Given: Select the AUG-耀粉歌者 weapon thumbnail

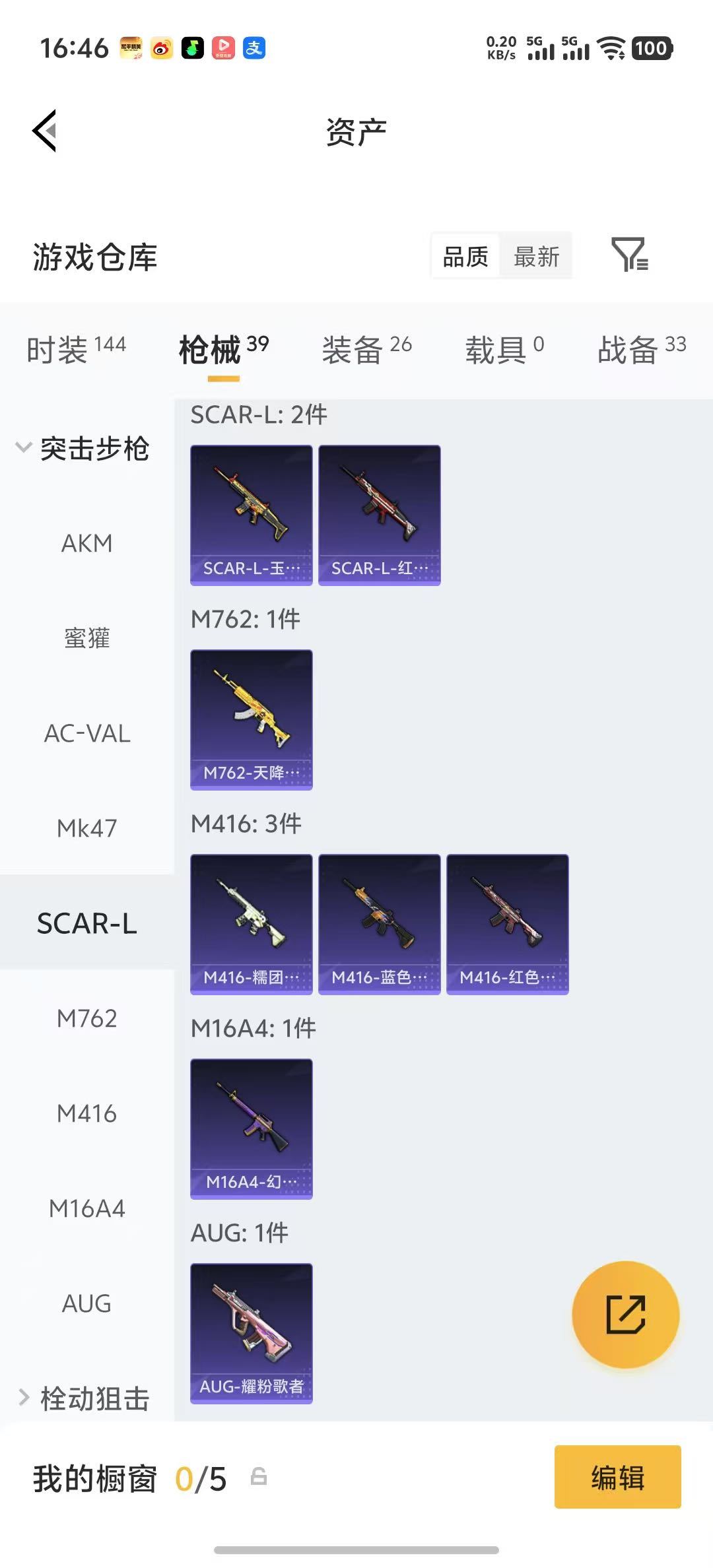Looking at the screenshot, I should 251,1333.
